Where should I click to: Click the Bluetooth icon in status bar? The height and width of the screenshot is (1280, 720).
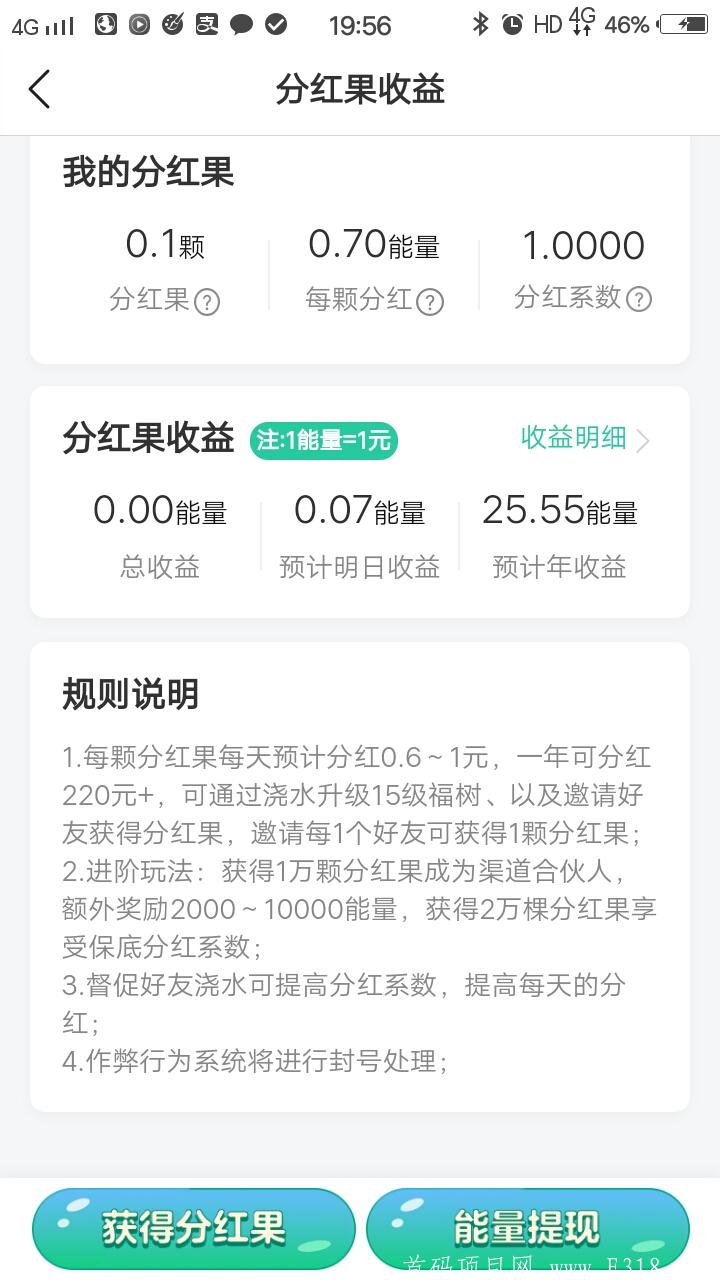coord(479,25)
